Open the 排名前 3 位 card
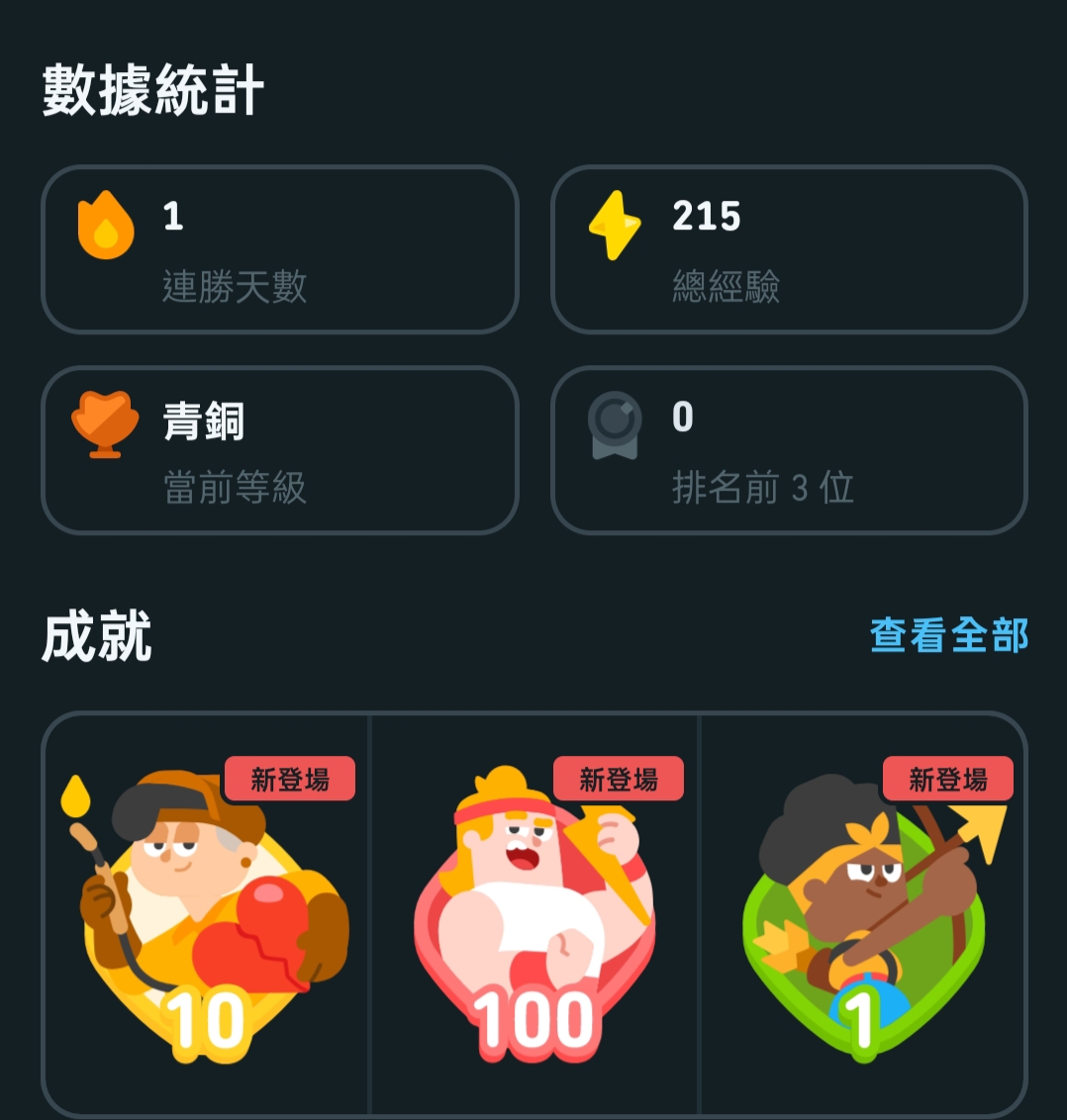This screenshot has width=1067, height=1120. point(788,450)
